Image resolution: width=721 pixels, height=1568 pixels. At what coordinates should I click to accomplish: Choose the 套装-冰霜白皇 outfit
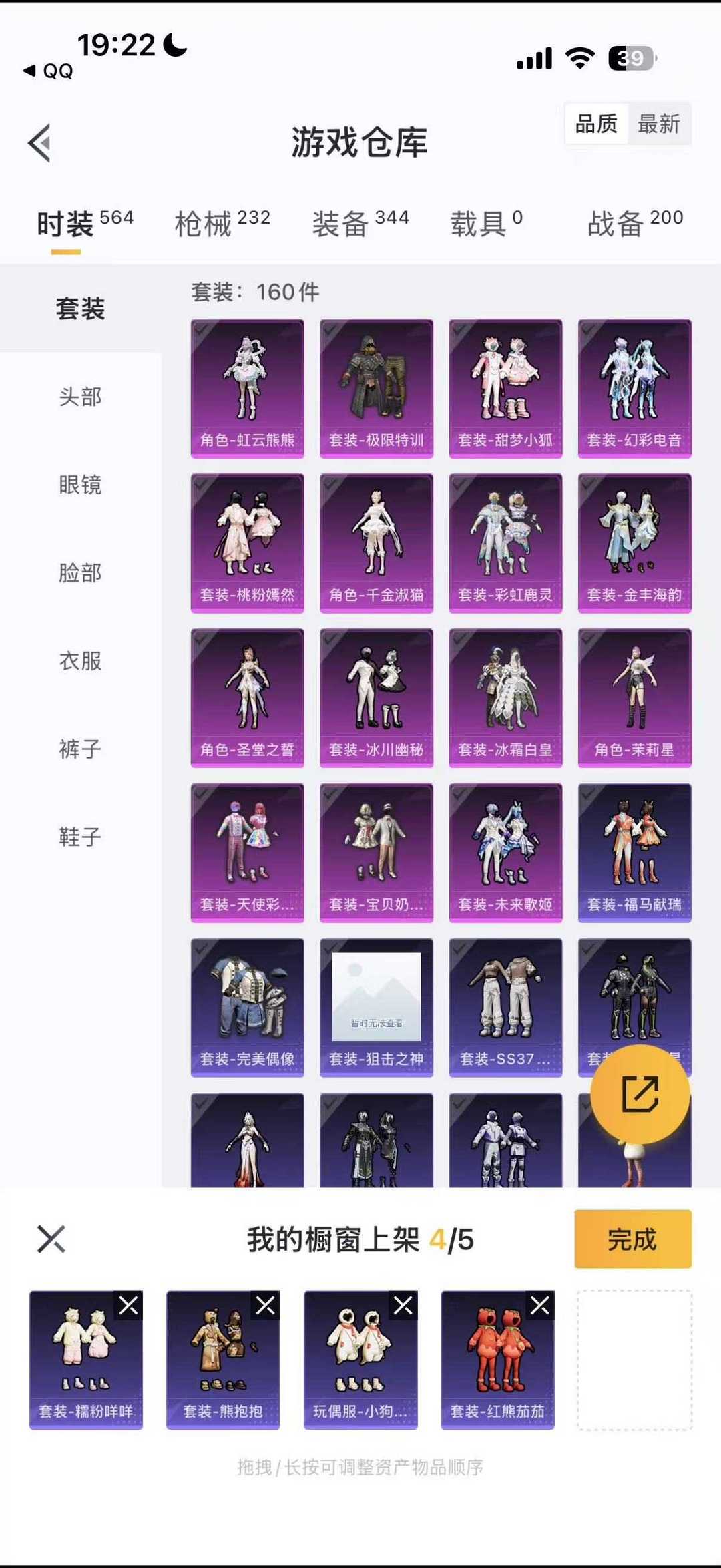tap(505, 697)
